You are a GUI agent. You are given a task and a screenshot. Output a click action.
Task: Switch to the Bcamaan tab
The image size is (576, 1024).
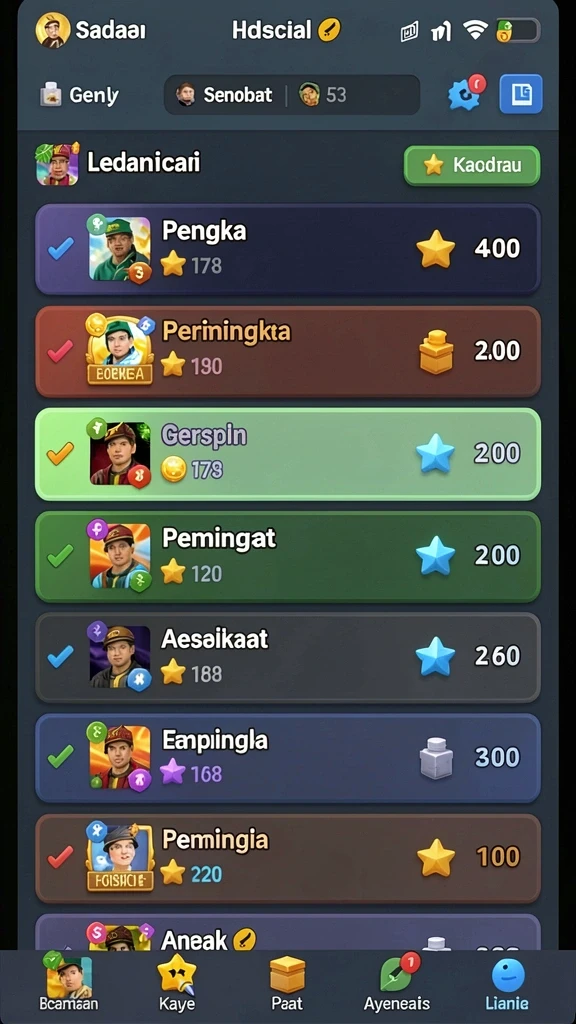coord(69,985)
